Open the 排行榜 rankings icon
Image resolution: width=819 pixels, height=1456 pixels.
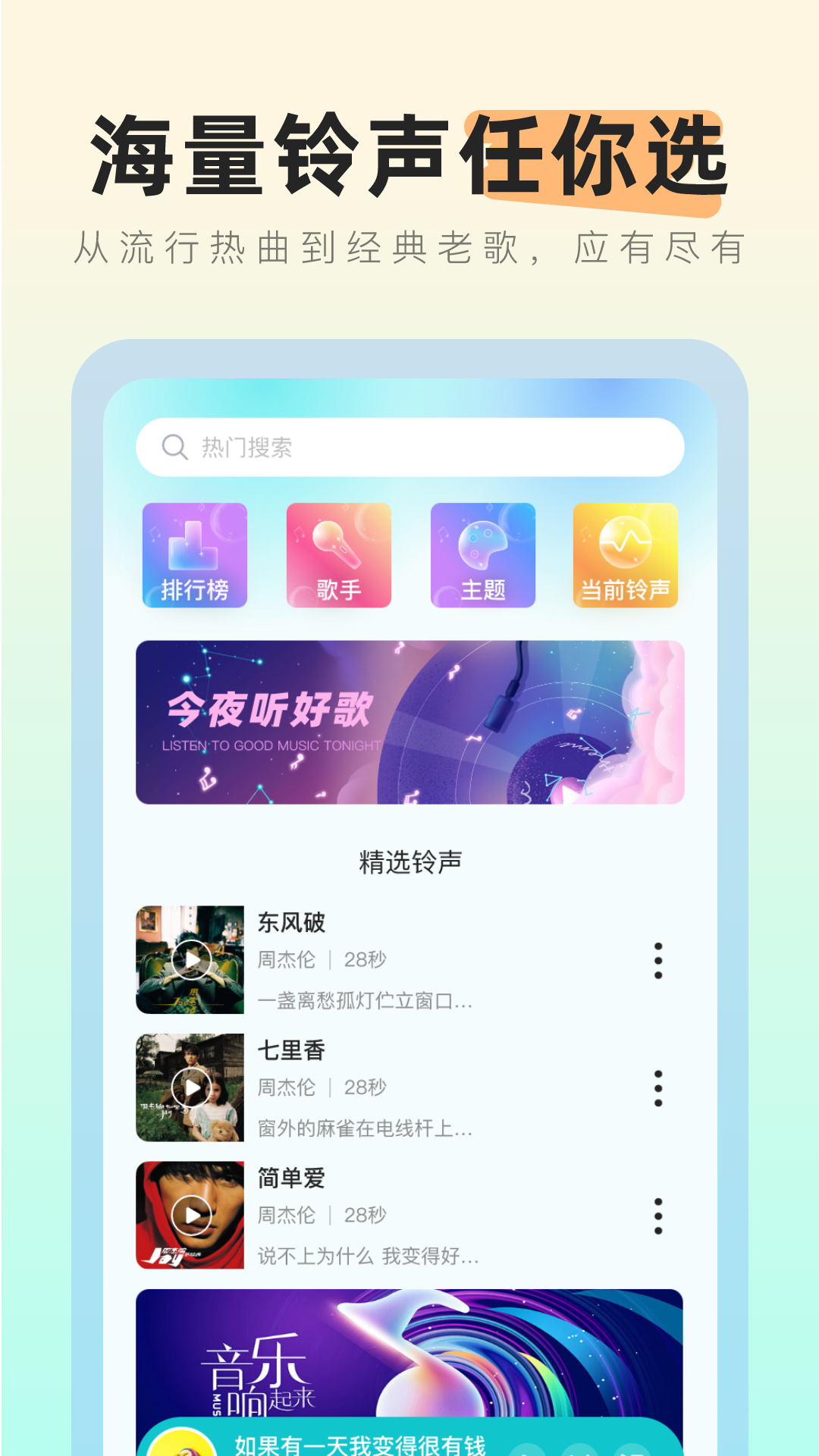point(196,556)
